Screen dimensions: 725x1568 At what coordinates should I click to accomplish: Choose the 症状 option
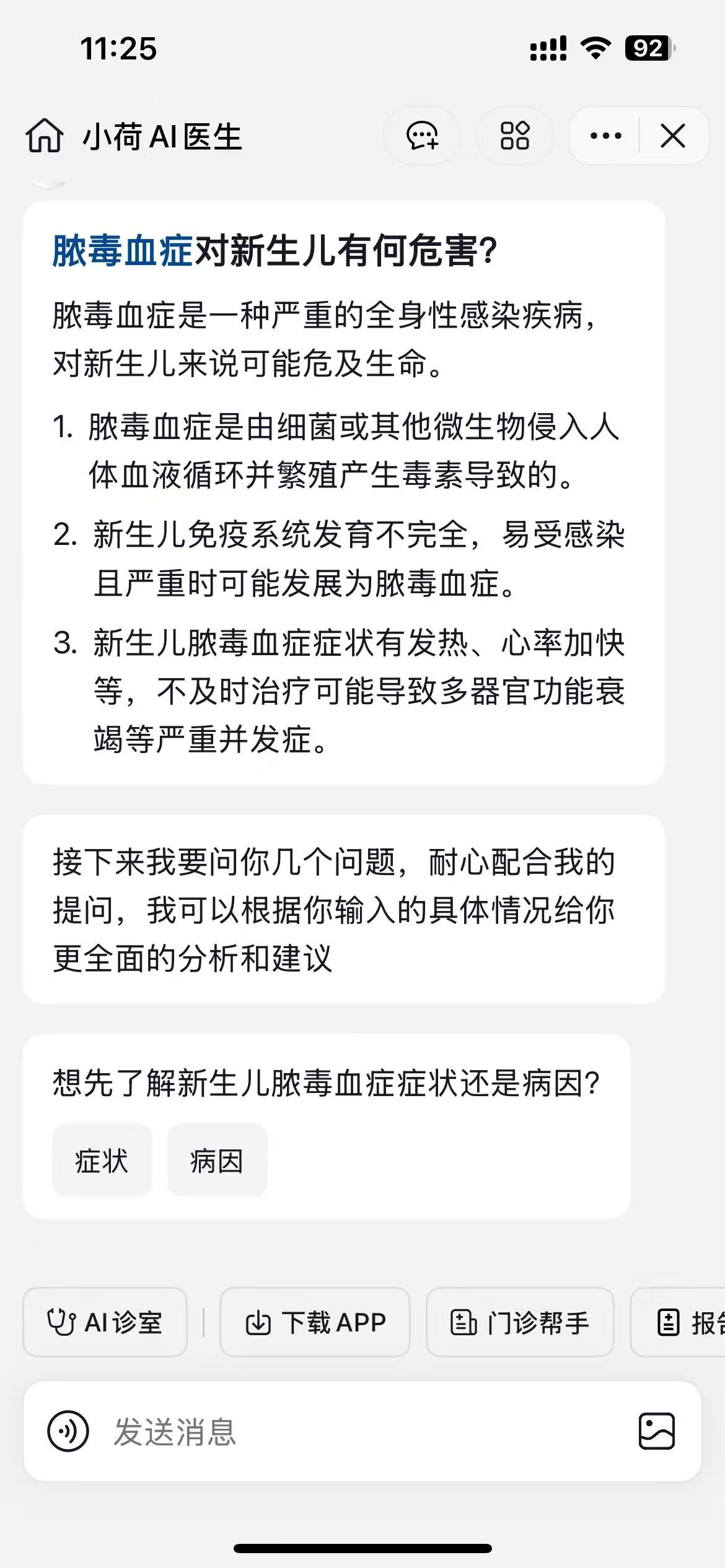[x=102, y=1161]
